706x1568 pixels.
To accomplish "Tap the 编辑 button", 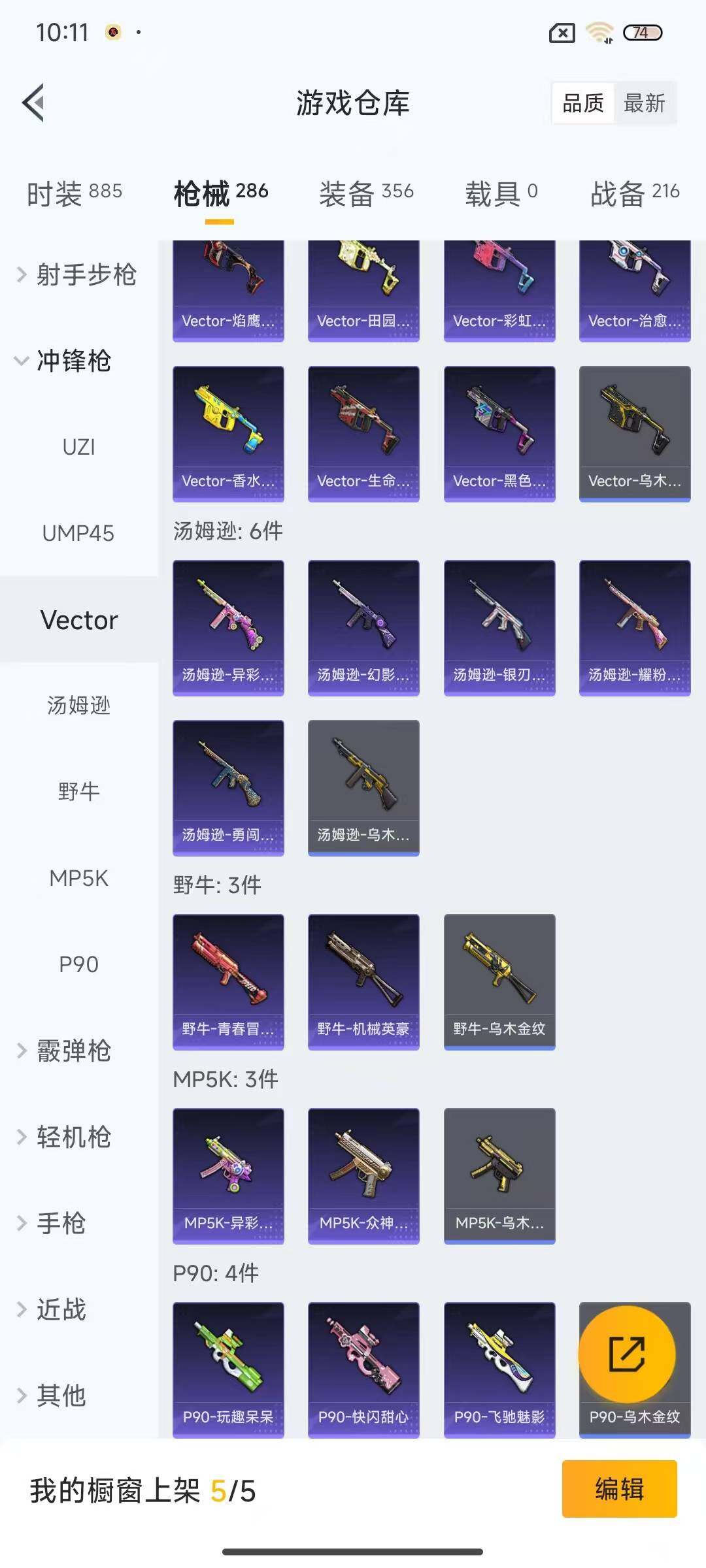I will tap(619, 1489).
